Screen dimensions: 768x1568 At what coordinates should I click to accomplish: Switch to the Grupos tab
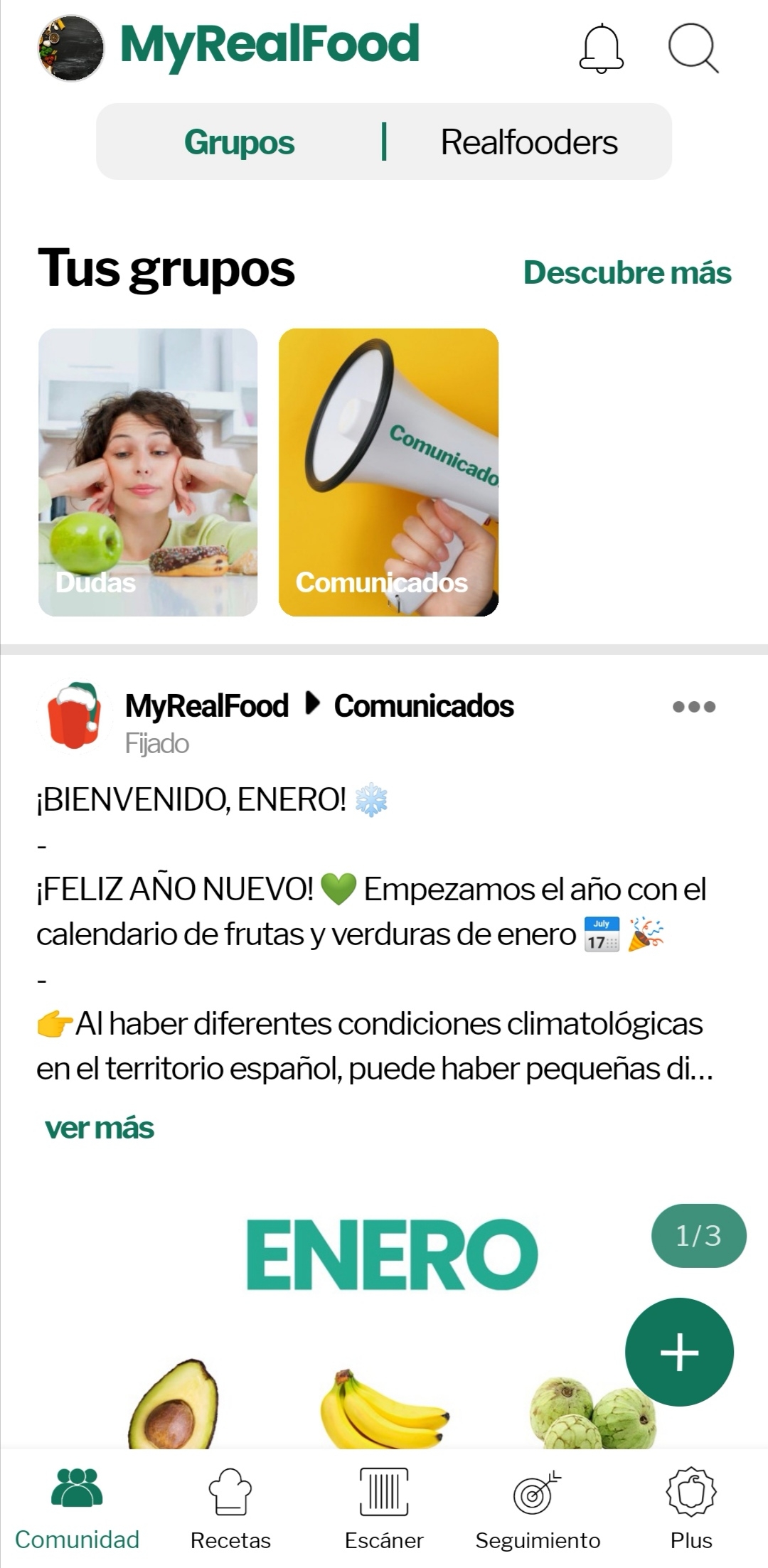tap(239, 142)
